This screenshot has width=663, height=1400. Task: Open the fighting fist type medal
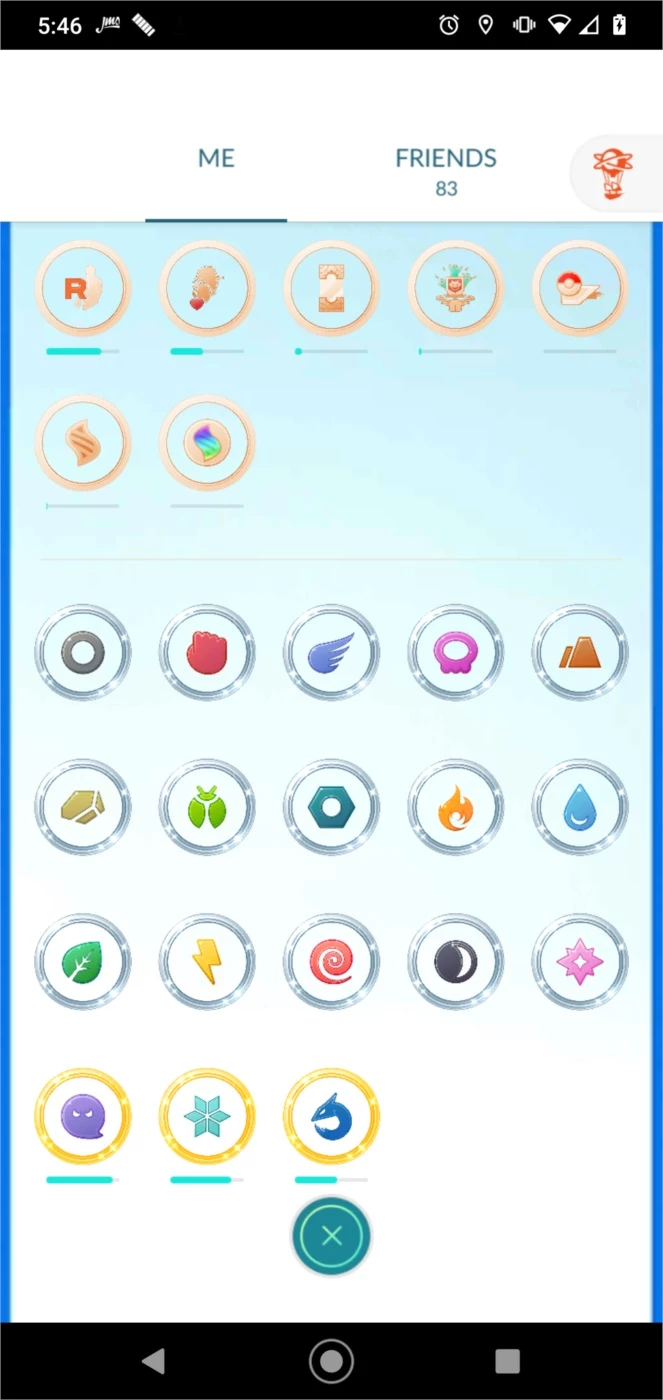click(x=207, y=653)
